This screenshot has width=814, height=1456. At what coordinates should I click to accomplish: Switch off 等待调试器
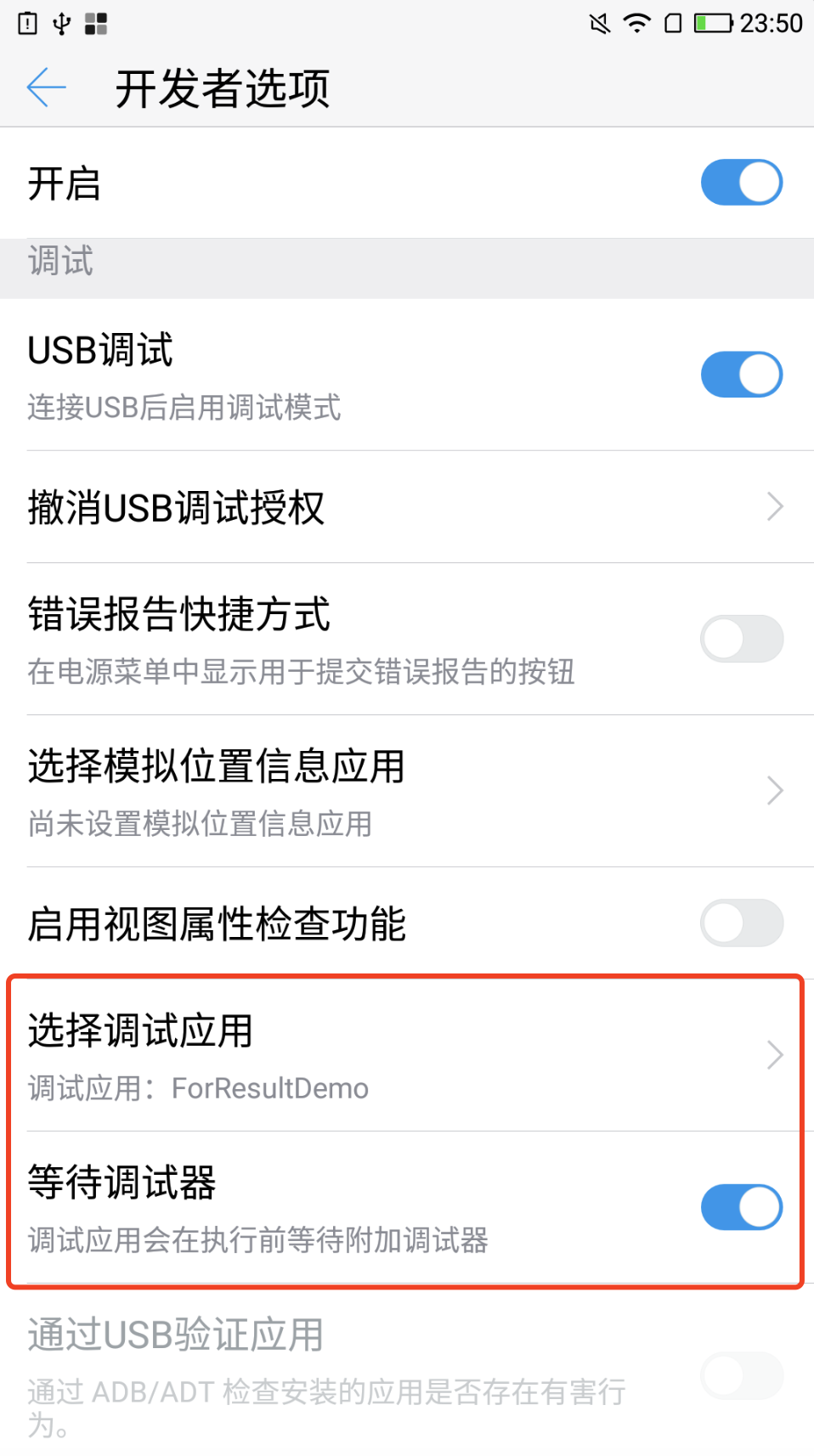click(741, 1207)
